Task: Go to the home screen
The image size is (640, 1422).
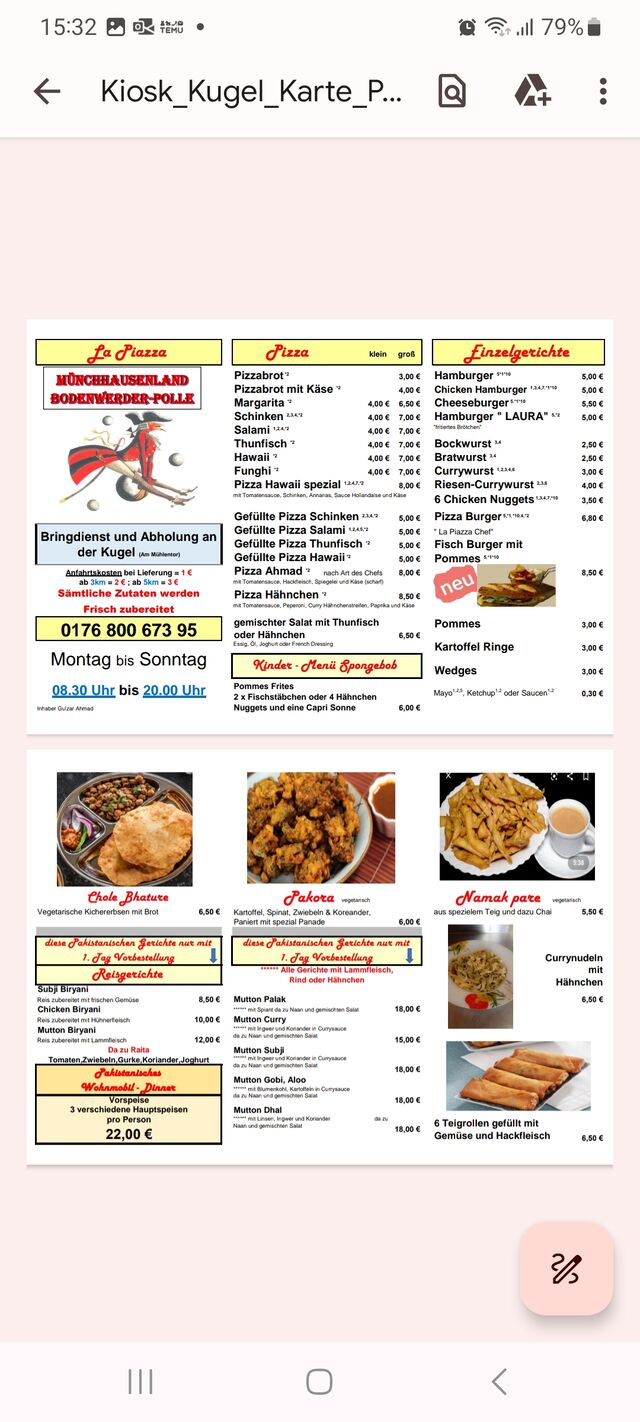Action: point(319,1382)
